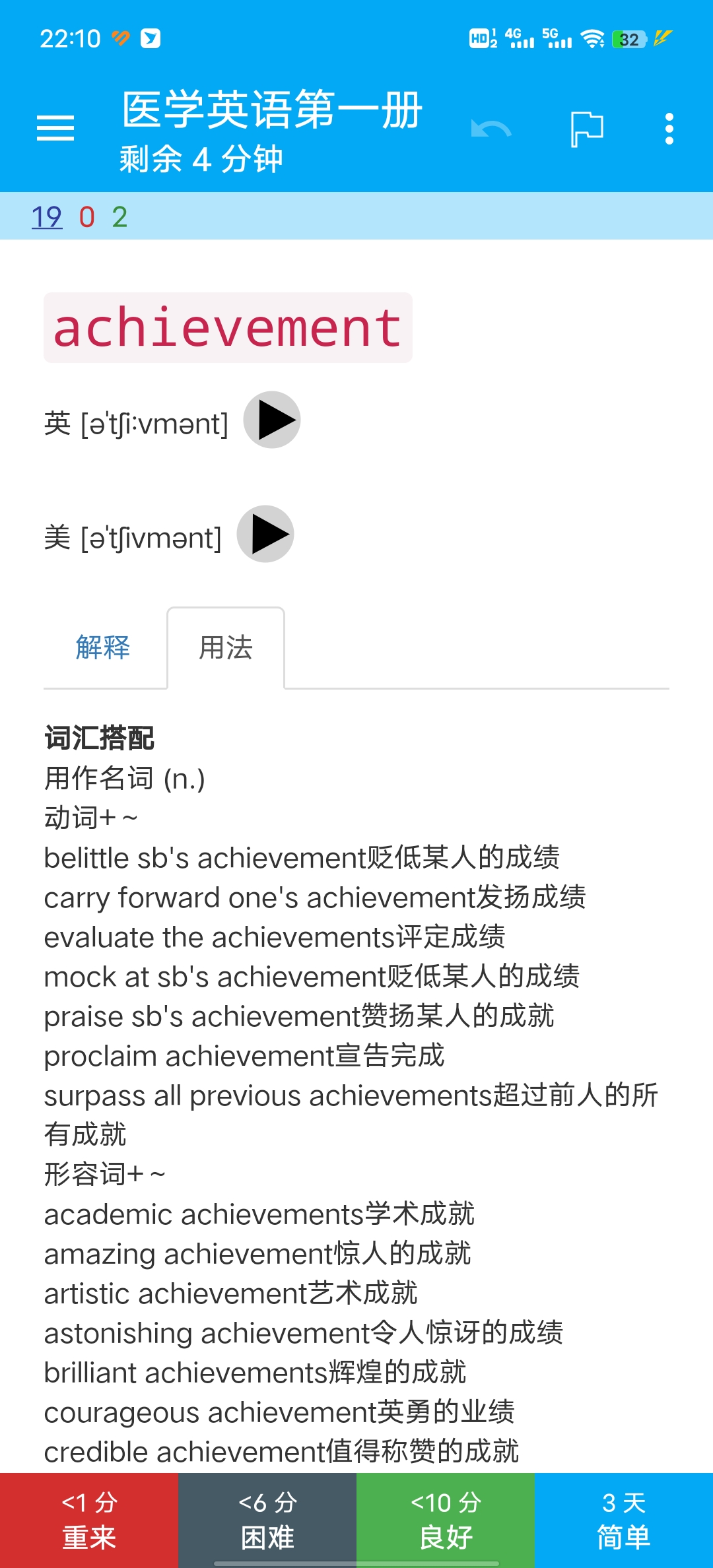Rate the card as 困难
713x1568 pixels.
tap(267, 1520)
